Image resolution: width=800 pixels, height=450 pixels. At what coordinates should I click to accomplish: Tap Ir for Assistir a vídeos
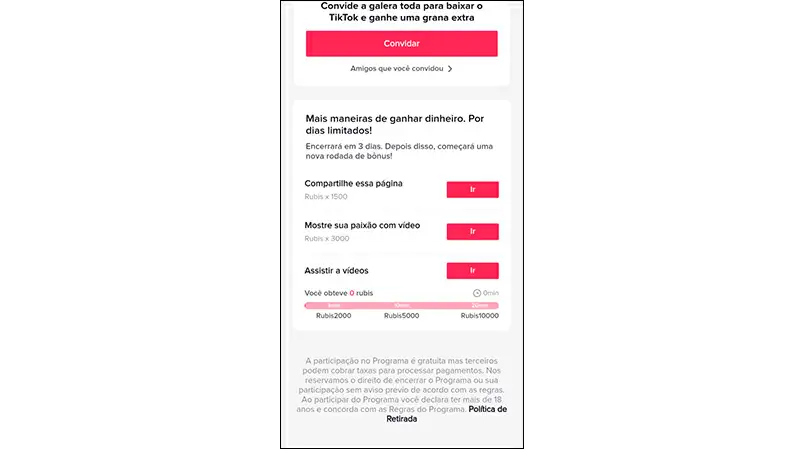[x=472, y=270]
